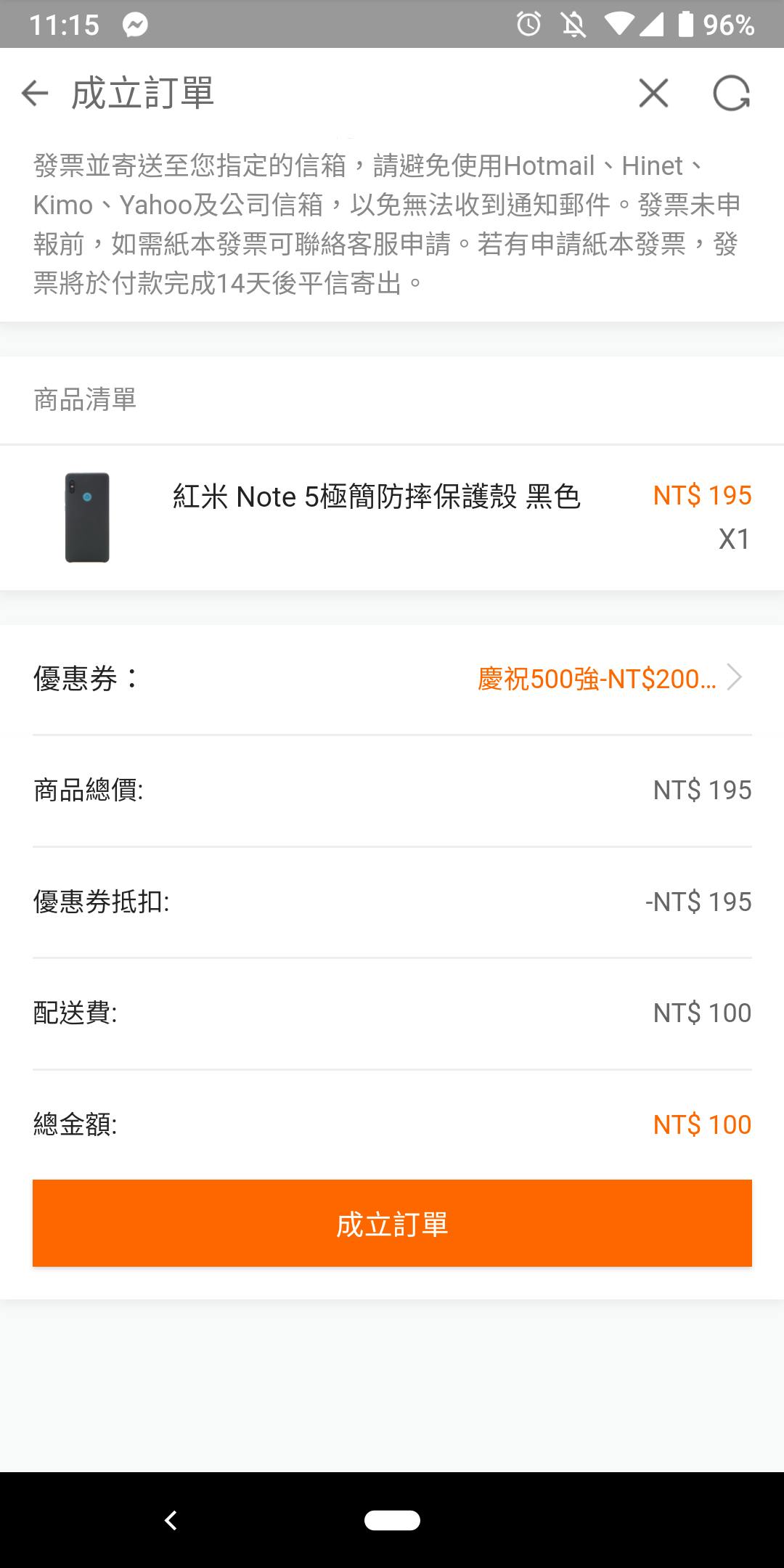Screen dimensions: 784x1568
Task: Reload the page with the refresh icon
Action: pyautogui.click(x=731, y=93)
